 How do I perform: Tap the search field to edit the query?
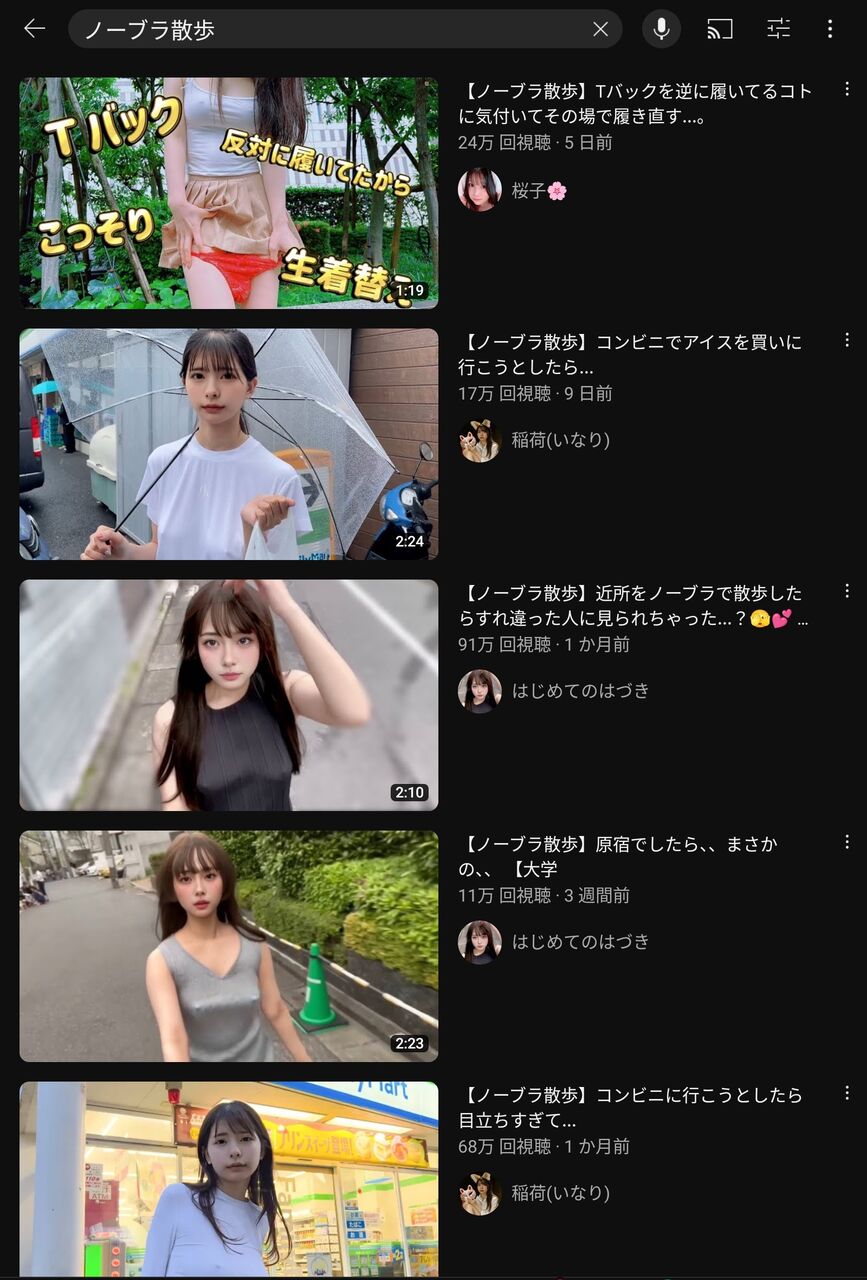(330, 29)
